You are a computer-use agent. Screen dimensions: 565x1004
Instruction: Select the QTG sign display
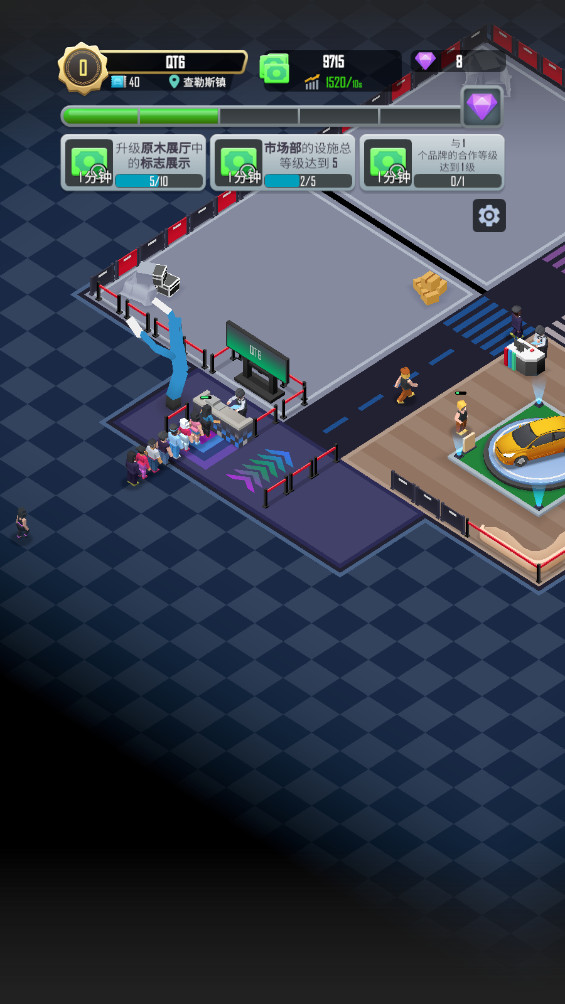click(257, 360)
